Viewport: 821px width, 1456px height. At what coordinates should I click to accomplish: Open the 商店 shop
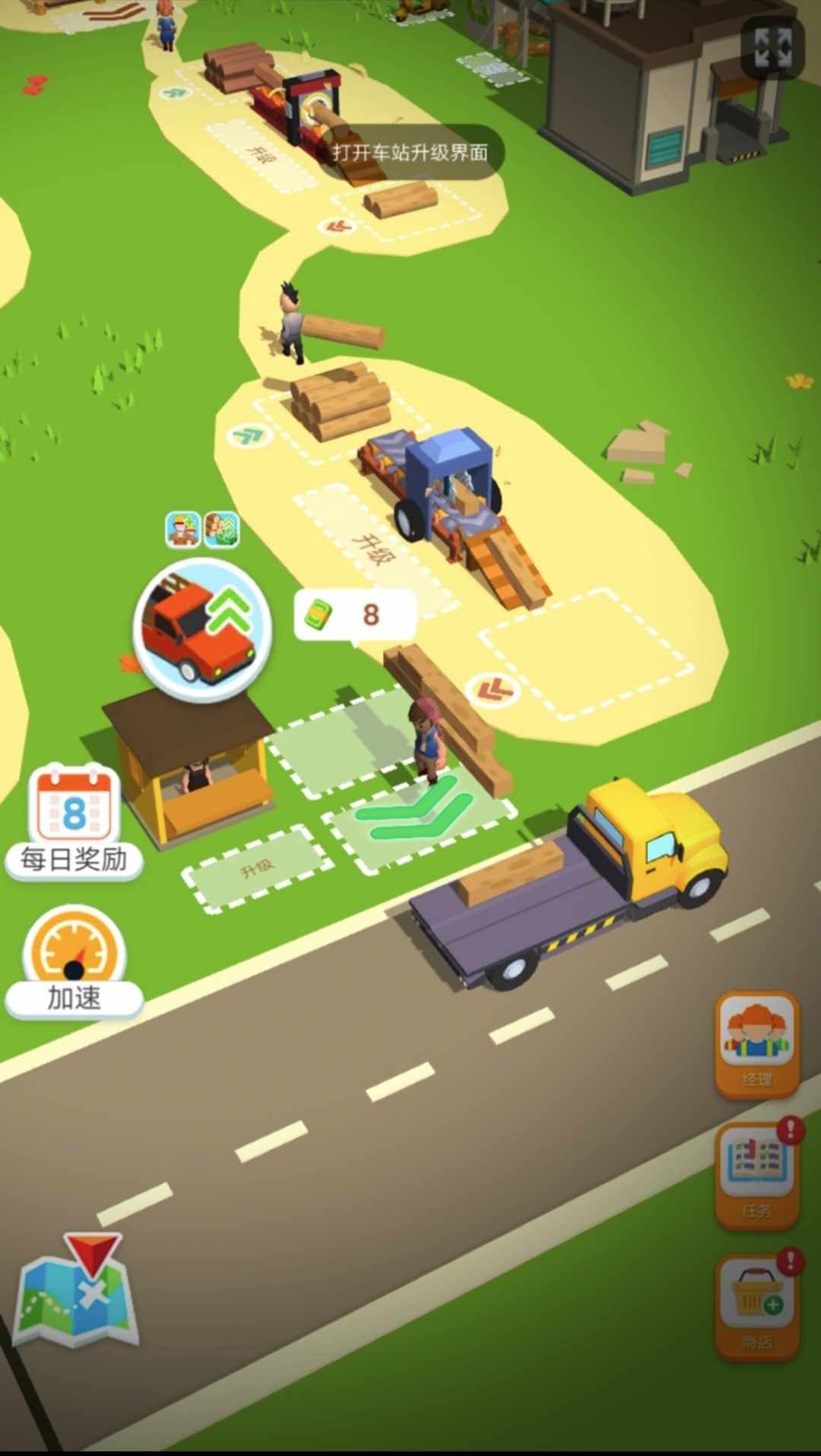[x=756, y=1307]
